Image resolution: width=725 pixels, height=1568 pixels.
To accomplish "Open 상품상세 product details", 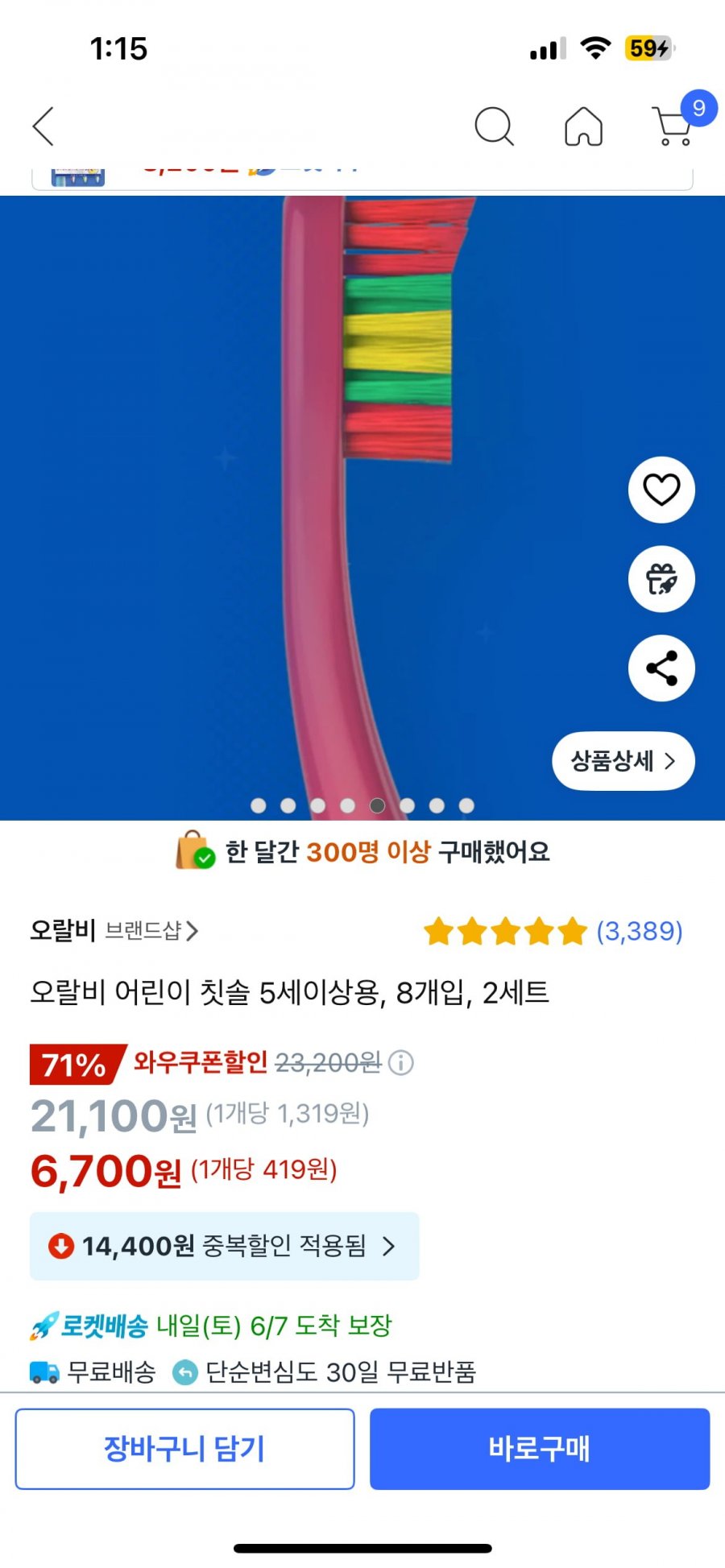I will coord(623,761).
